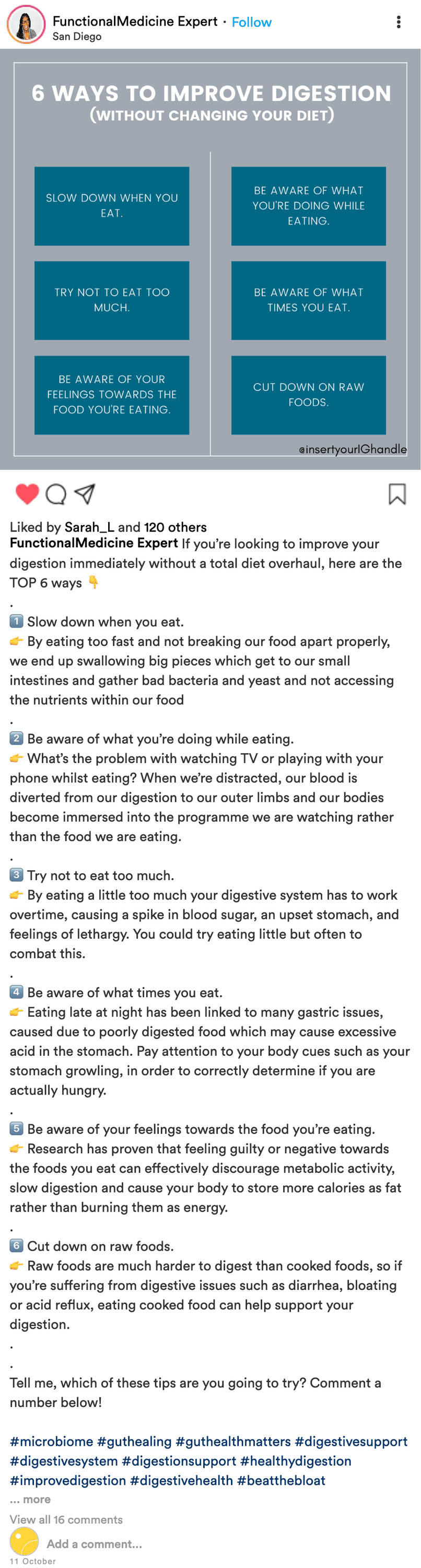421x1568 pixels.
Task: Open Sarah_L's profile from likes
Action: [x=89, y=527]
